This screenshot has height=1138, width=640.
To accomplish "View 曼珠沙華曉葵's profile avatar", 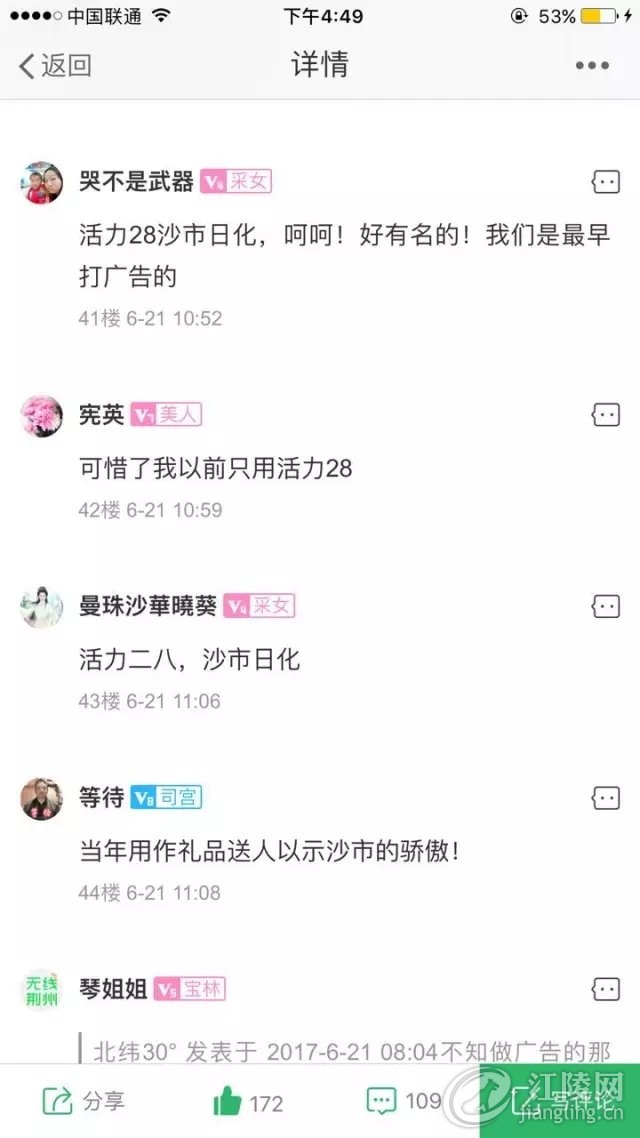I will 42,606.
